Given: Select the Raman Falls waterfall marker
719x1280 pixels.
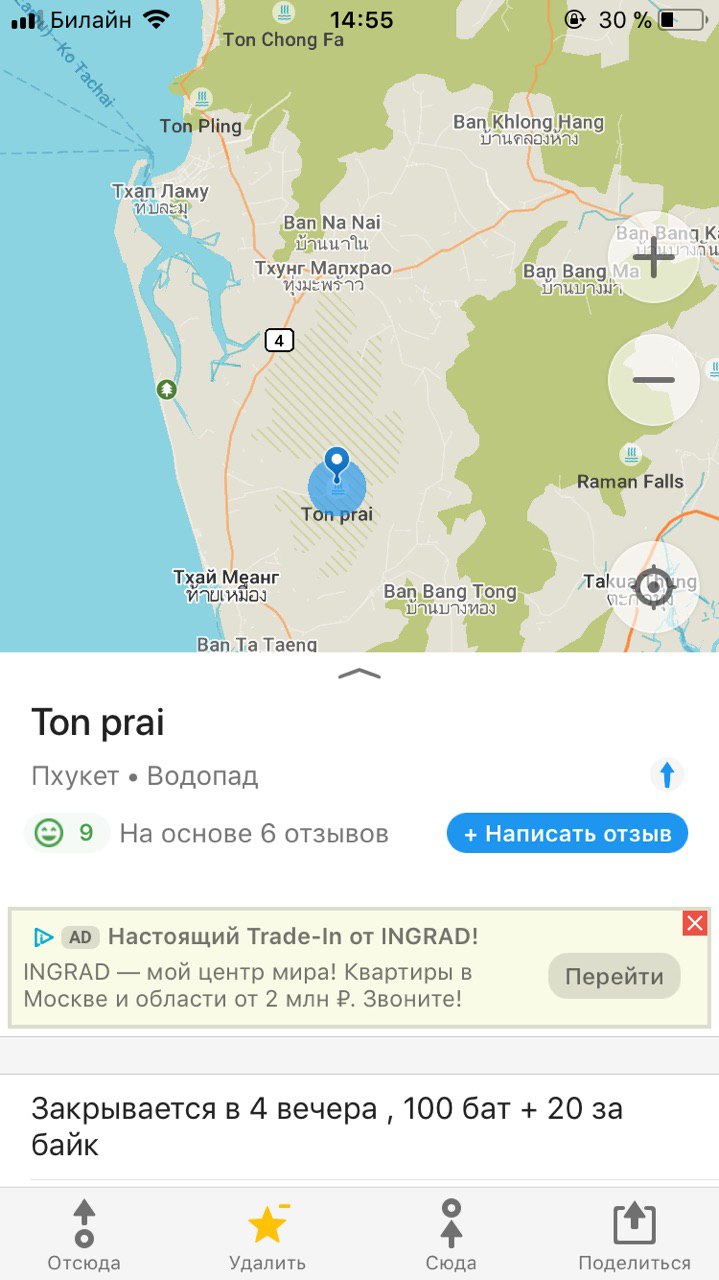Looking at the screenshot, I should pyautogui.click(x=631, y=456).
